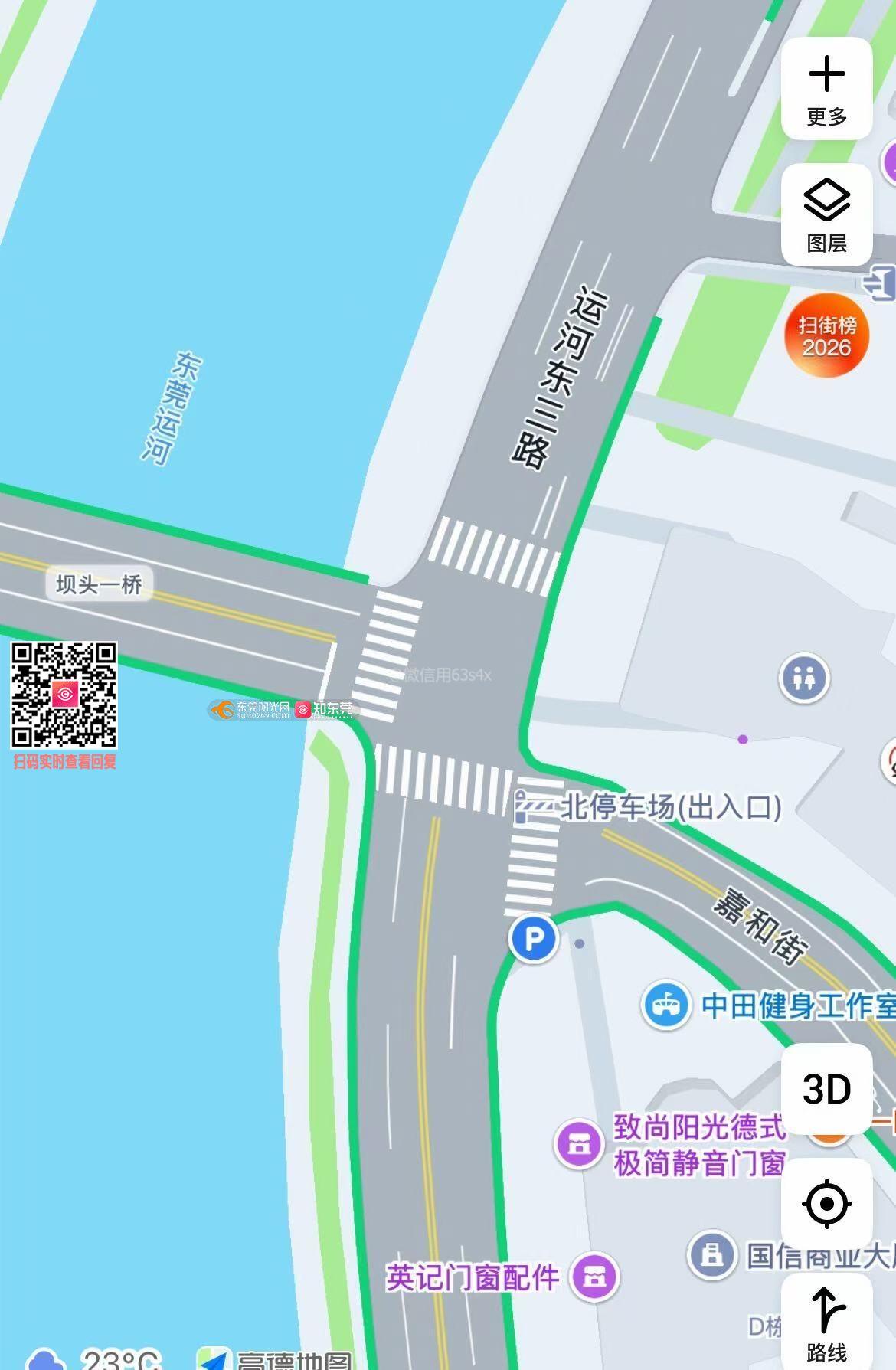Select the public restroom marker
896x1370 pixels.
[x=804, y=678]
